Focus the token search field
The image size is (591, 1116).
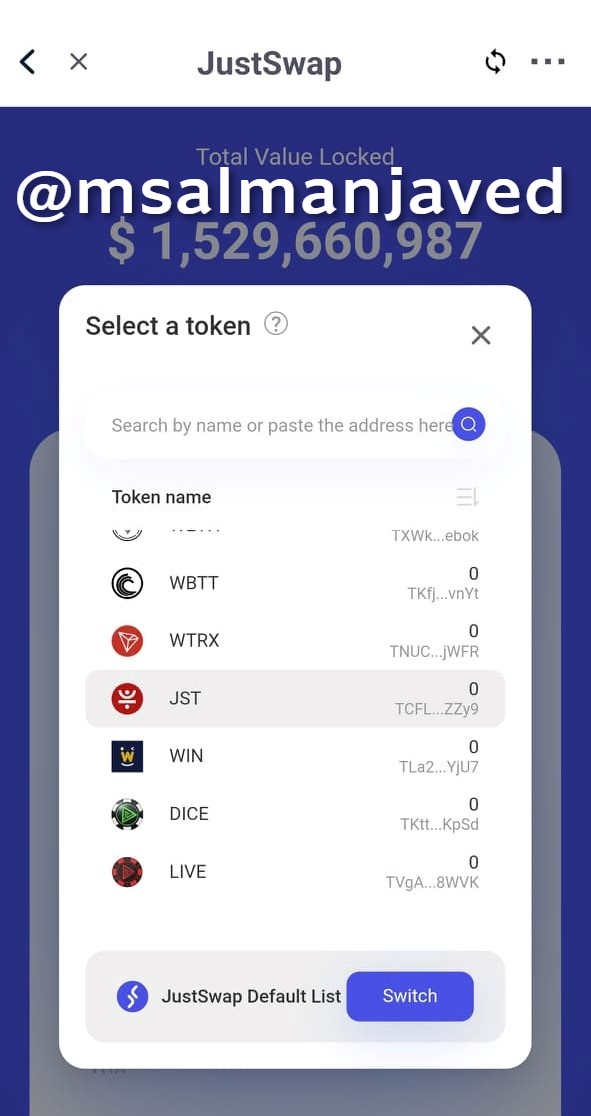[282, 426]
